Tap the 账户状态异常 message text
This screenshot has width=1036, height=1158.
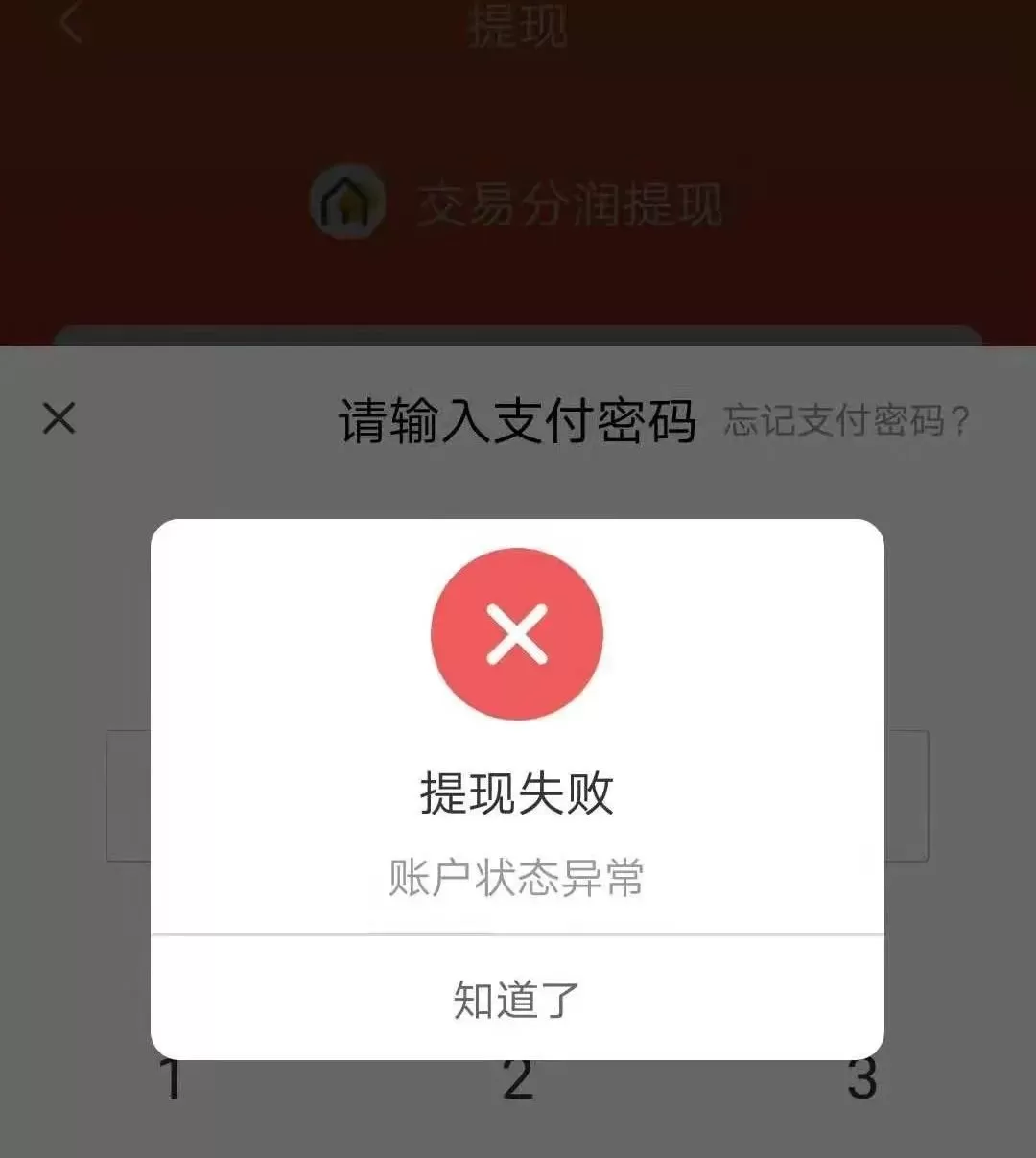[517, 873]
